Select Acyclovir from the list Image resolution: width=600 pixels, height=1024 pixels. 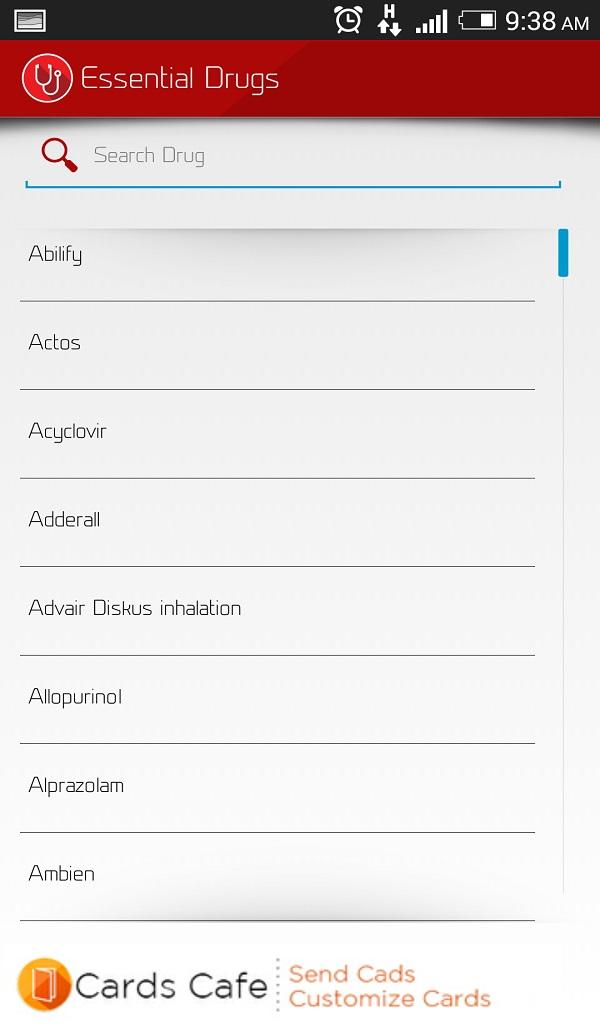[x=277, y=433]
